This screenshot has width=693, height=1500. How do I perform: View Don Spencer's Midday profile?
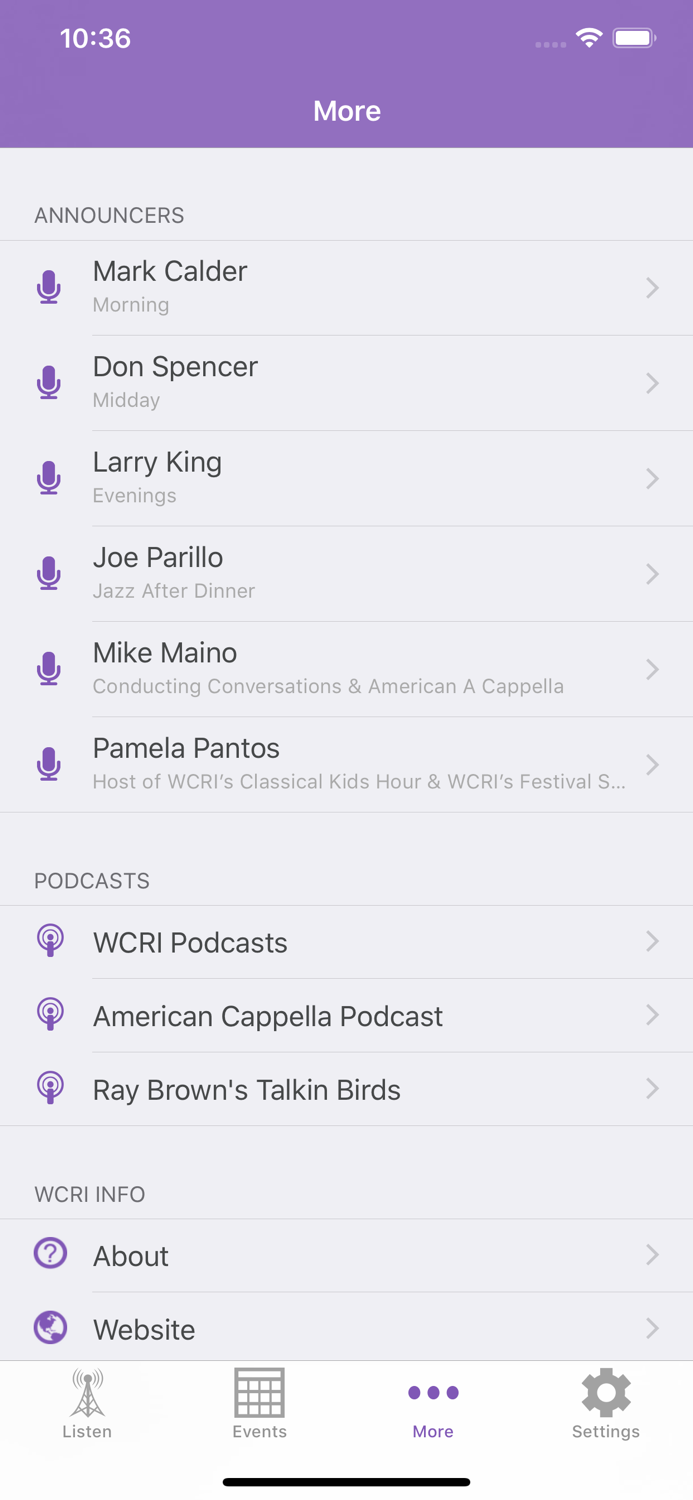click(x=346, y=383)
